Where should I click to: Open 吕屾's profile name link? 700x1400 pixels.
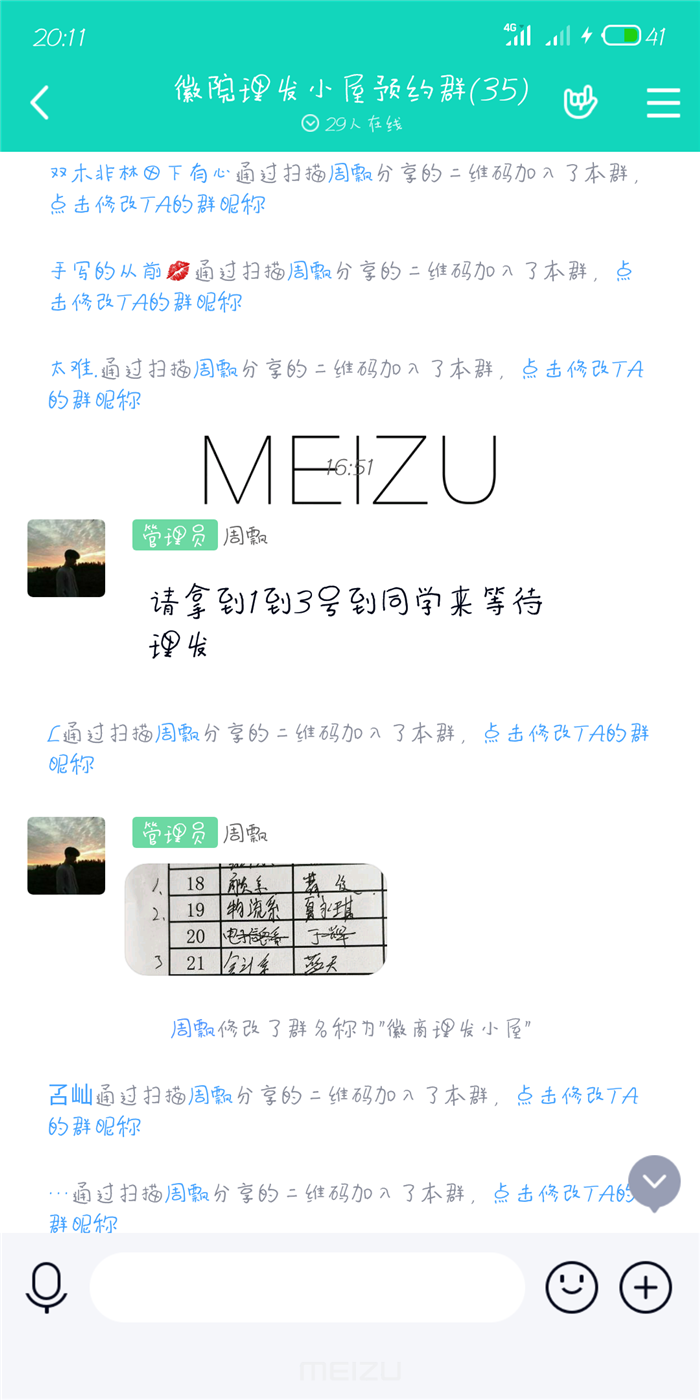tap(70, 1096)
